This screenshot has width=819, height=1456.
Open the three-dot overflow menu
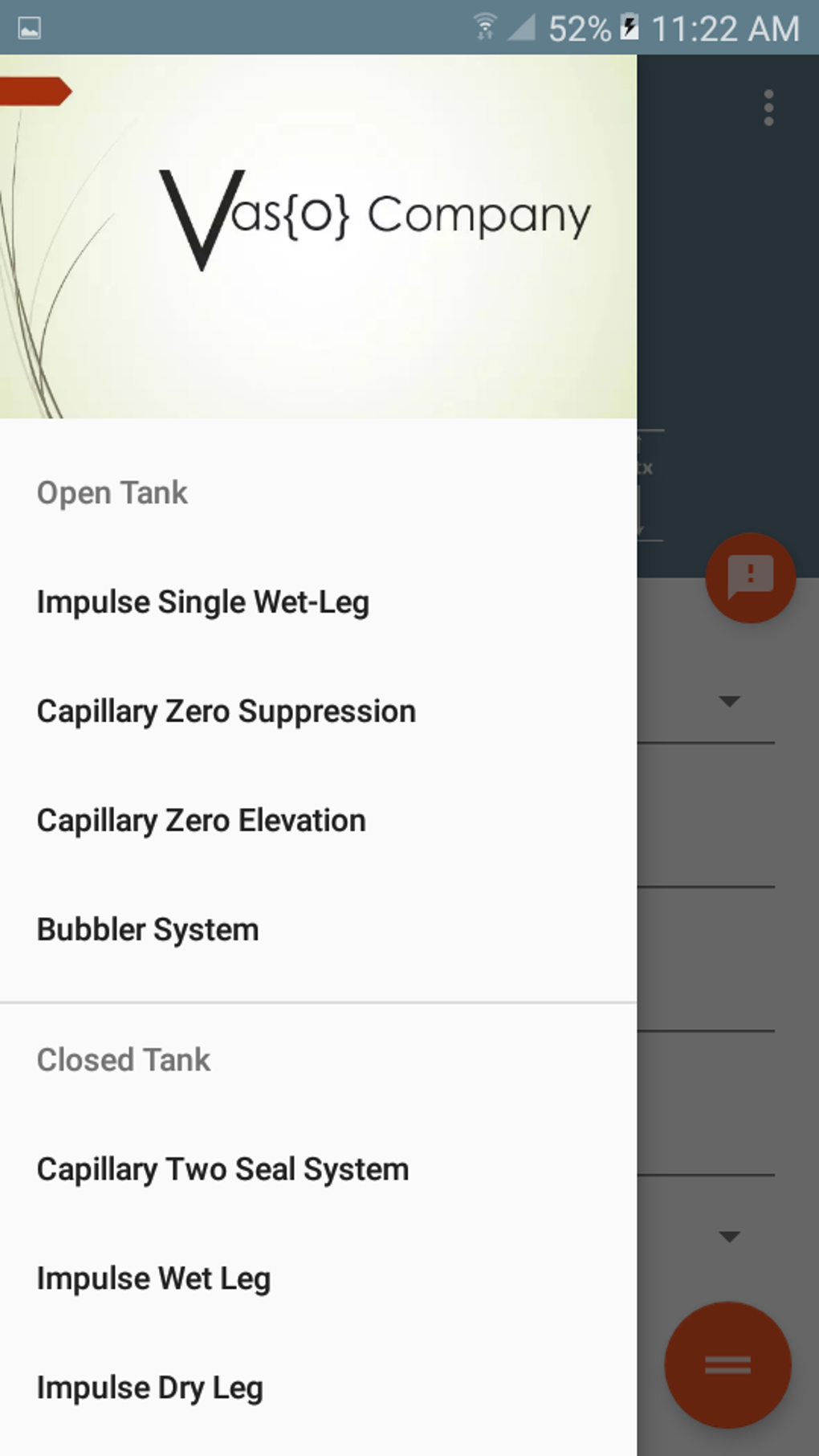(x=768, y=108)
